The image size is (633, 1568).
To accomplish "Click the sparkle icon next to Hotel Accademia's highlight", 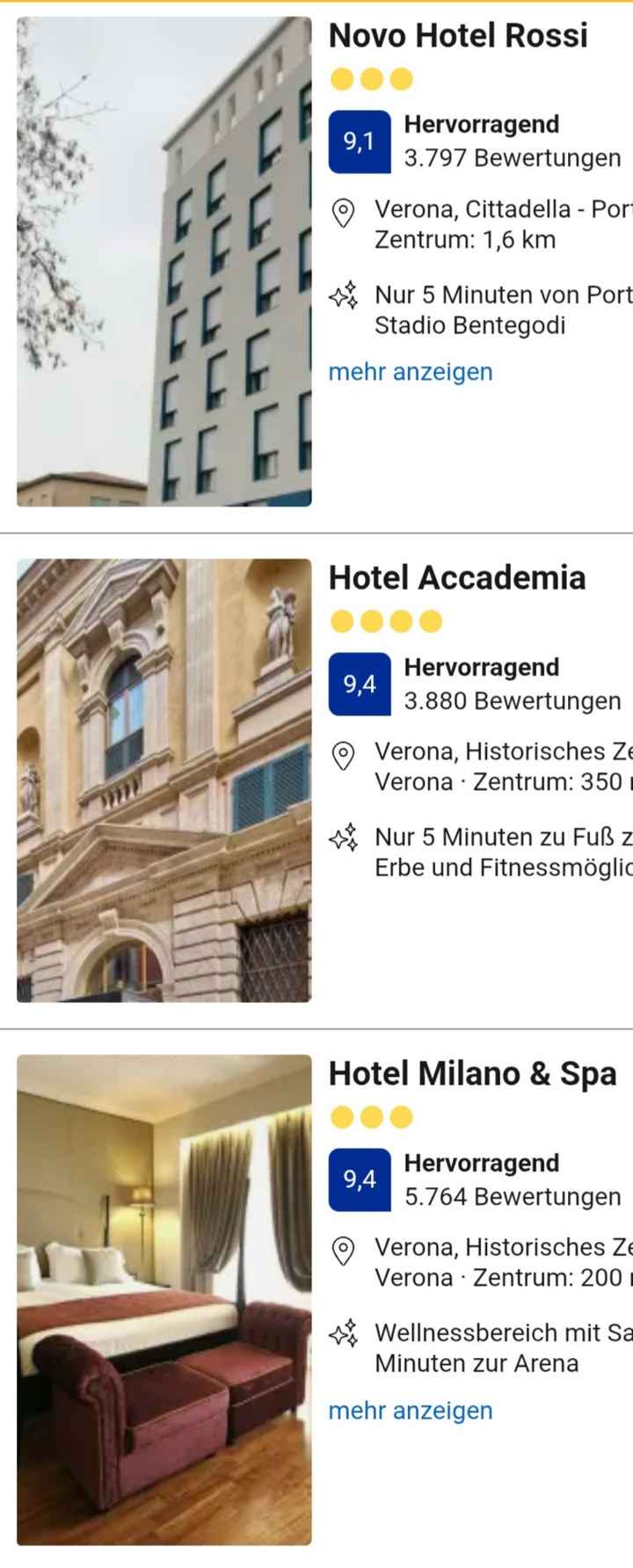I will click(345, 839).
